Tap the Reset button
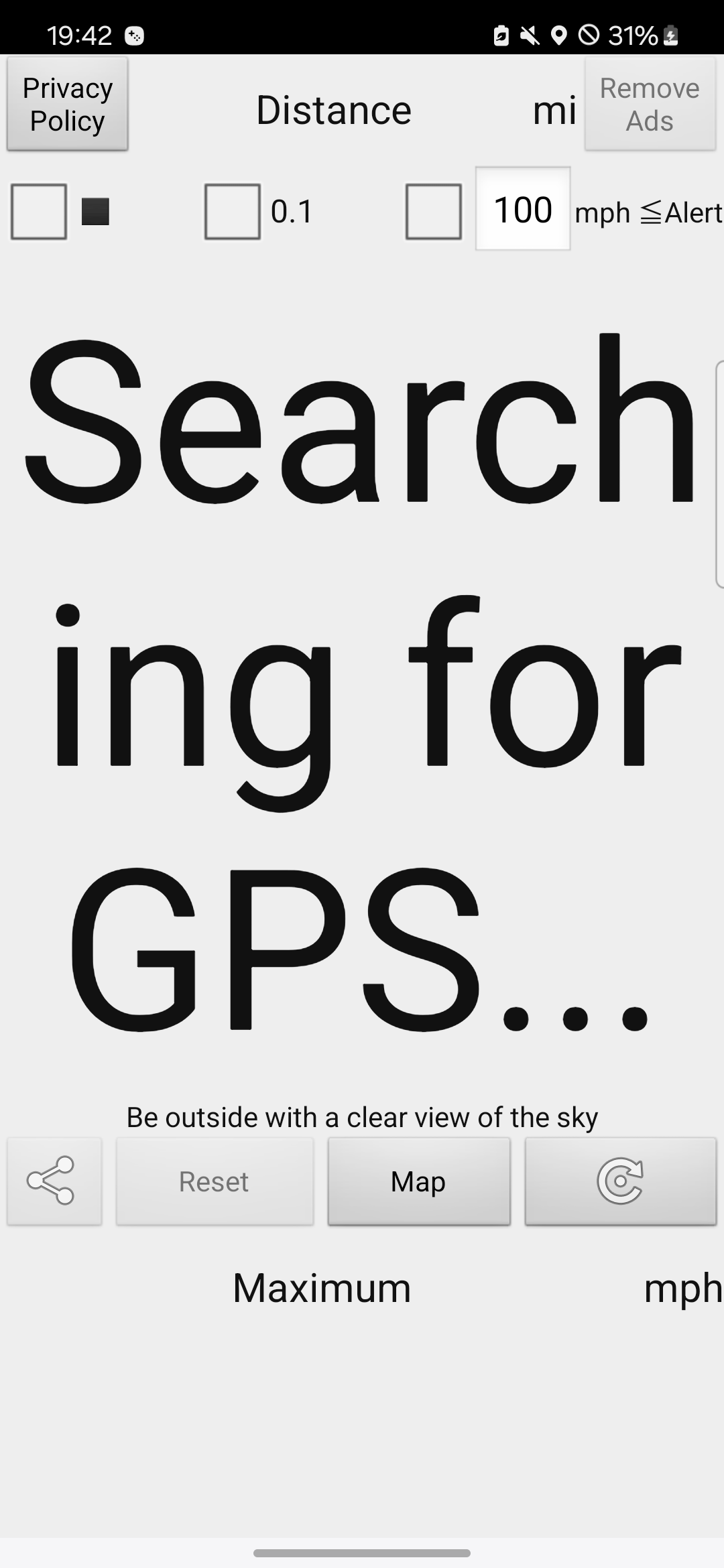This screenshot has height=1568, width=724. 215,1181
